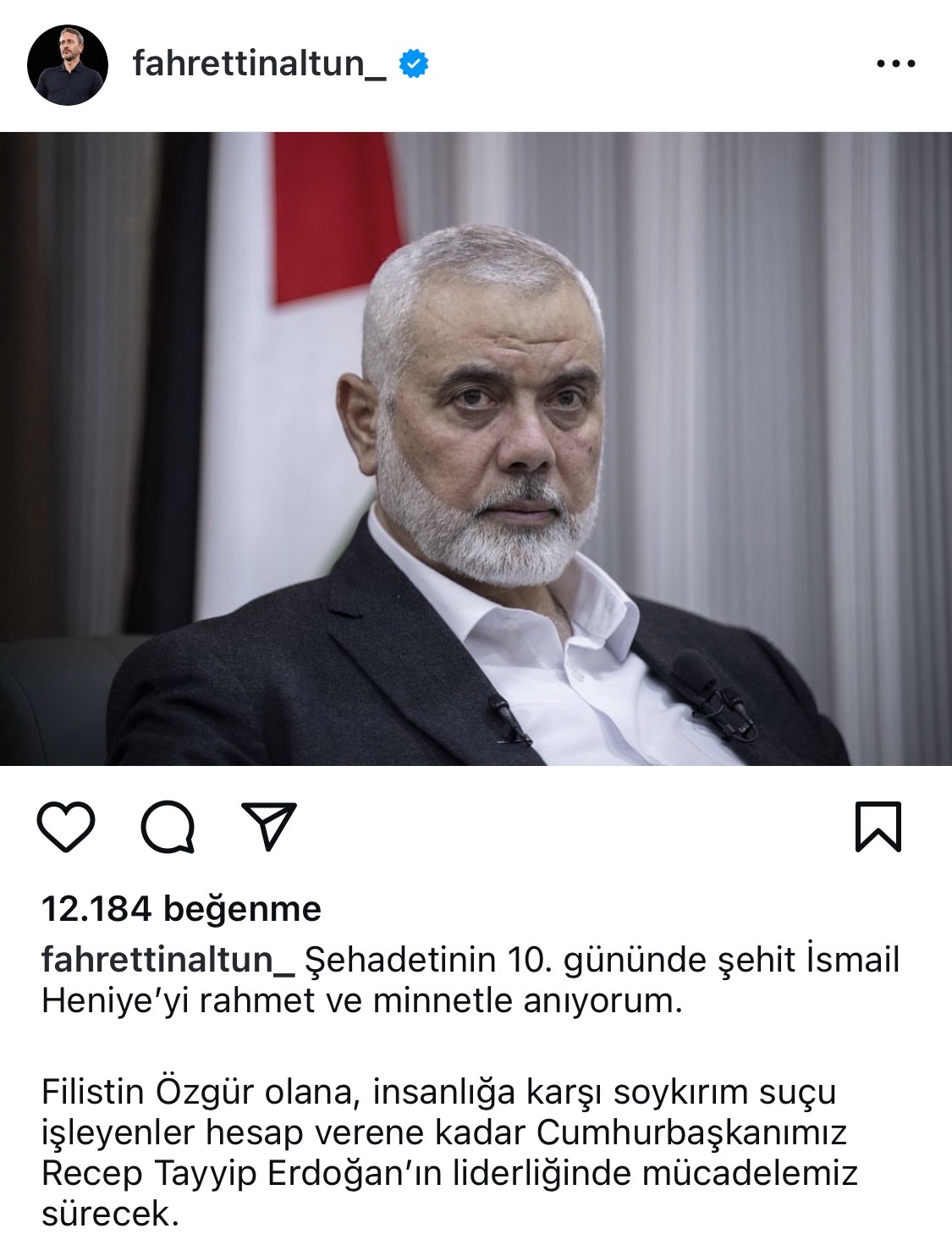Share post via paper plane icon
Viewport: 952px width, 1245px height.
point(269,825)
